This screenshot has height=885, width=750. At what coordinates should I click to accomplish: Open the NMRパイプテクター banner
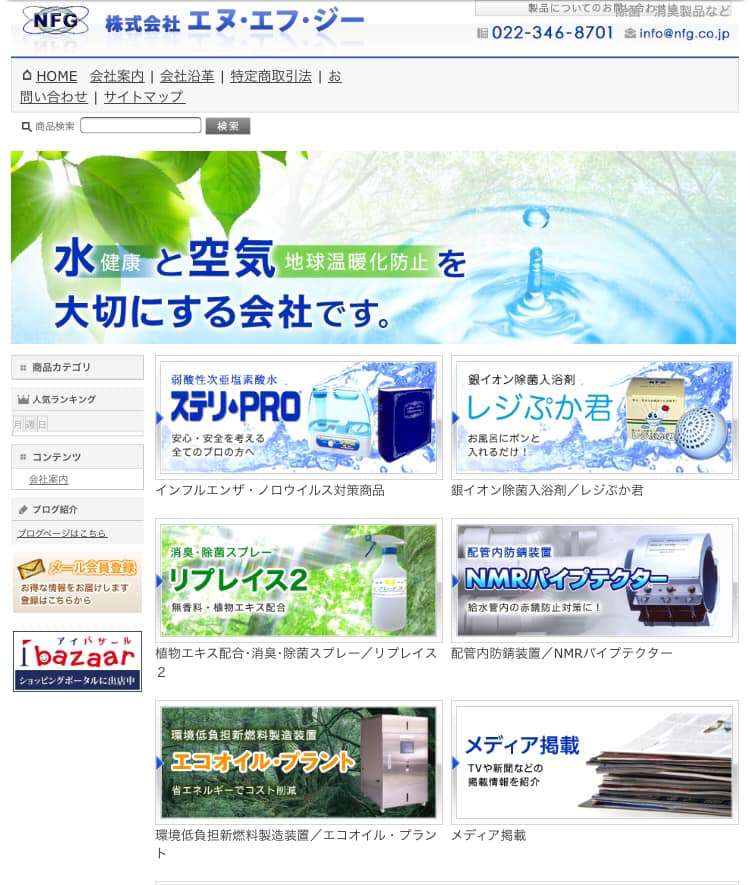594,580
